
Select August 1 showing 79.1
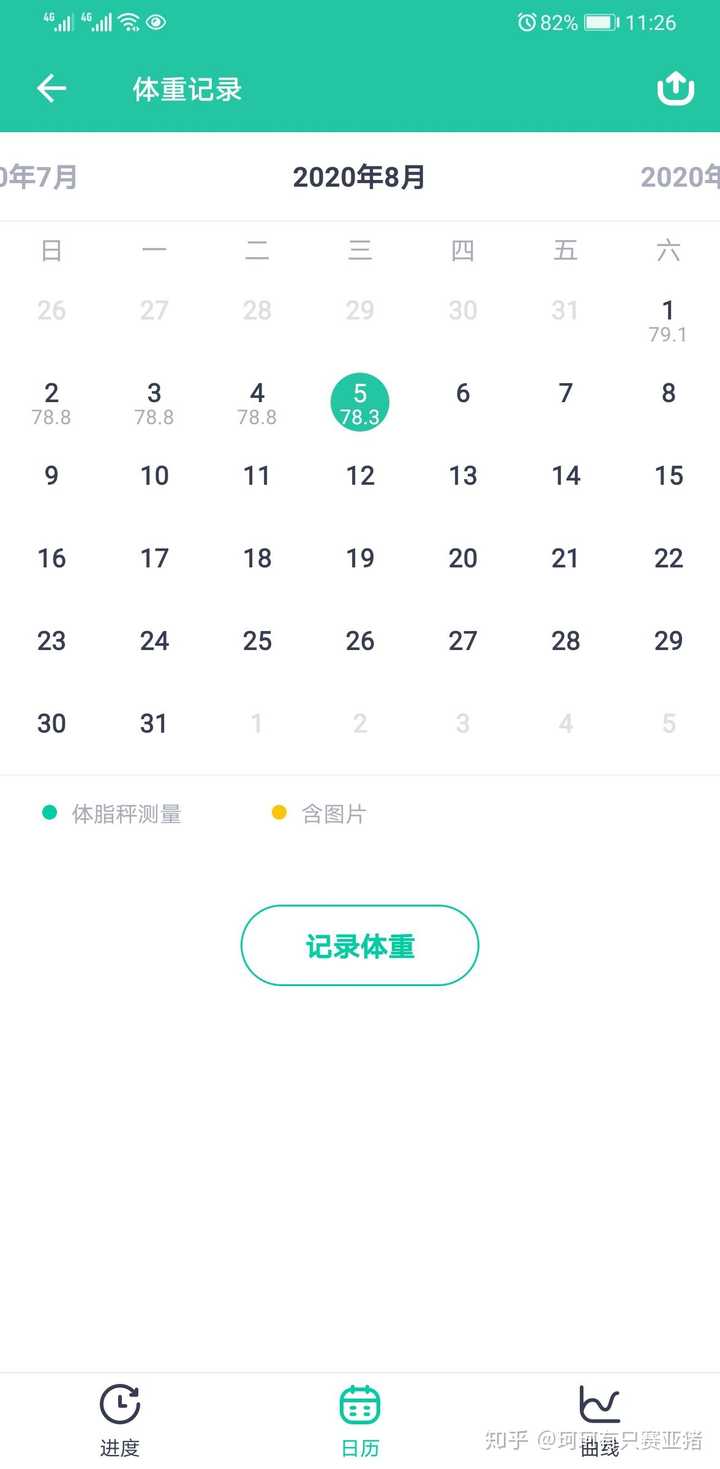click(x=668, y=321)
